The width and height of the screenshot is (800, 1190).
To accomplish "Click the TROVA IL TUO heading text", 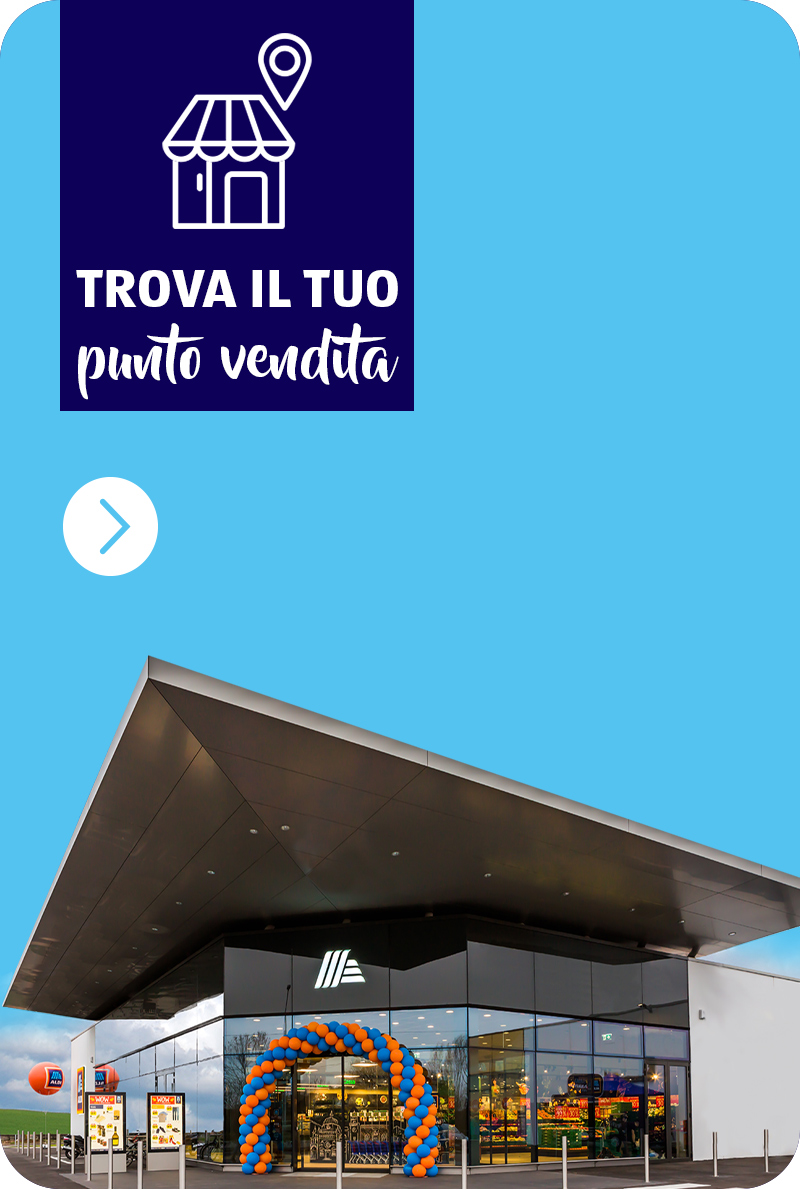I will point(238,287).
